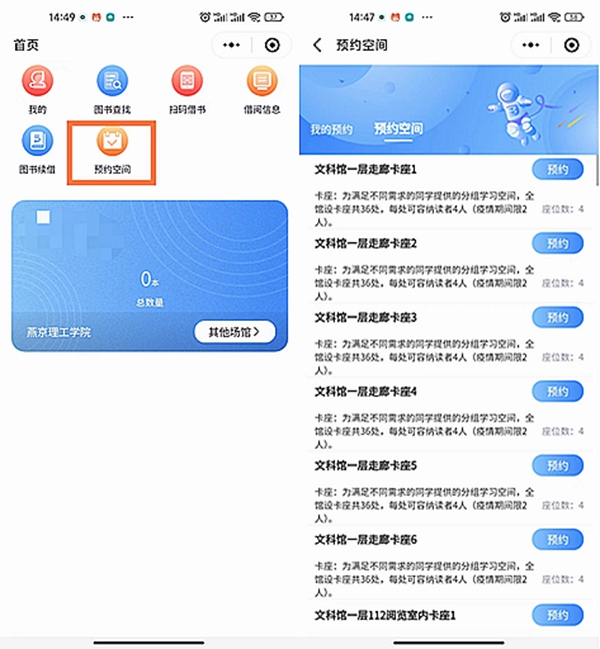The image size is (600, 649).
Task: Select the 预约空间 tab
Action: [397, 129]
